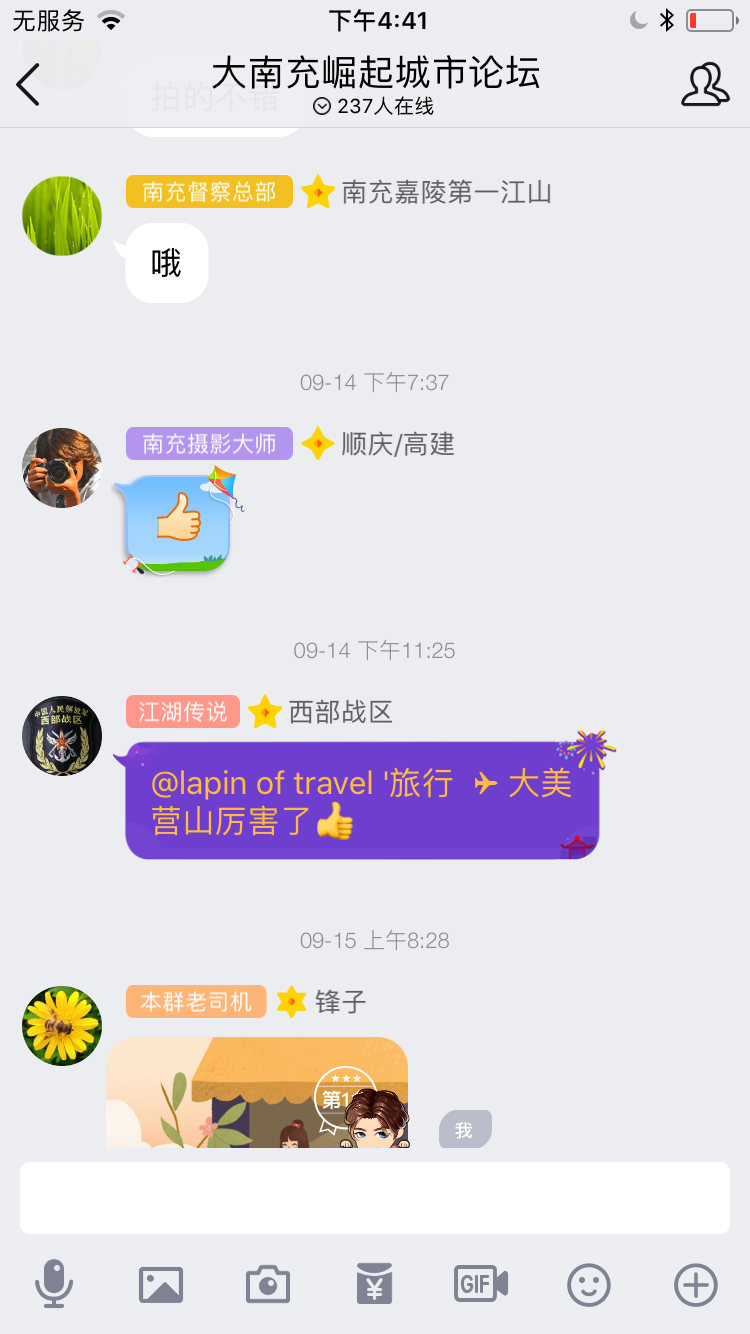750x1334 pixels.
Task: Open 西部战区's profile avatar
Action: pos(62,736)
